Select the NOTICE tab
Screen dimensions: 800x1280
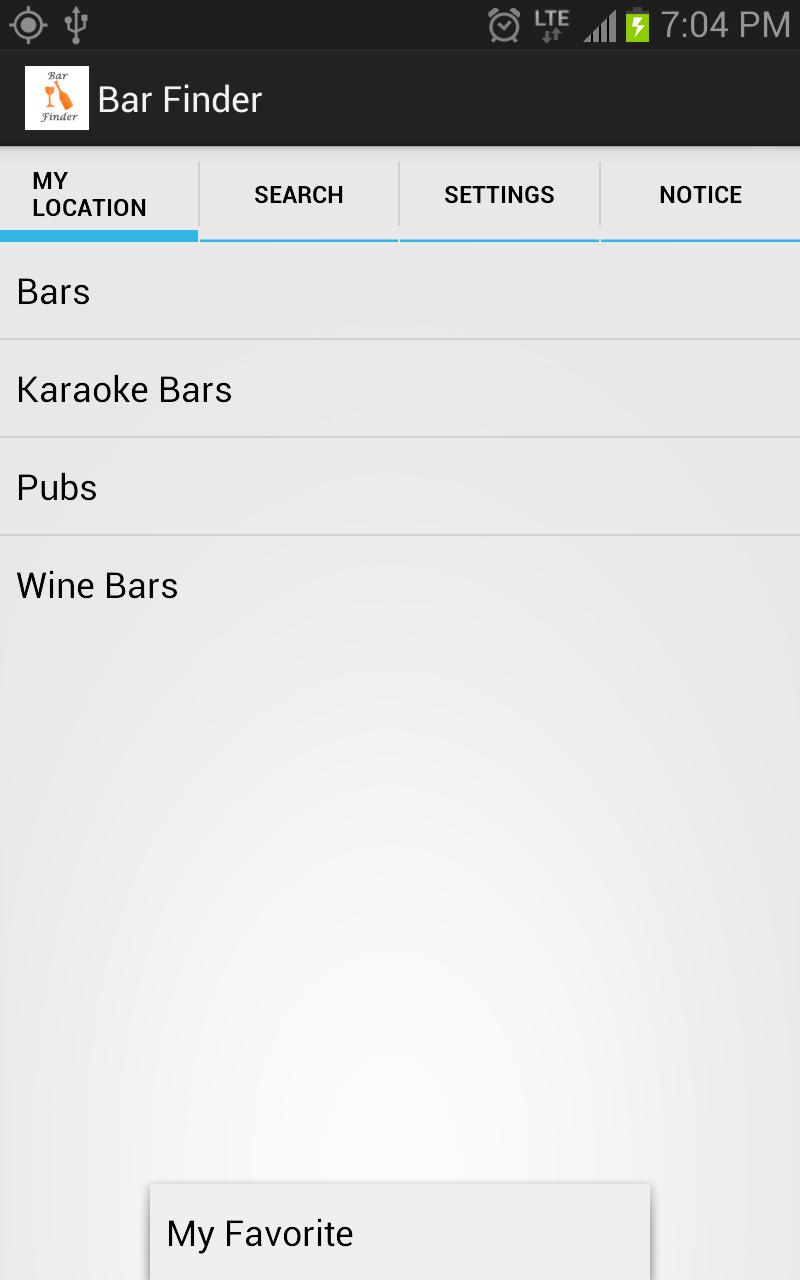coord(700,194)
